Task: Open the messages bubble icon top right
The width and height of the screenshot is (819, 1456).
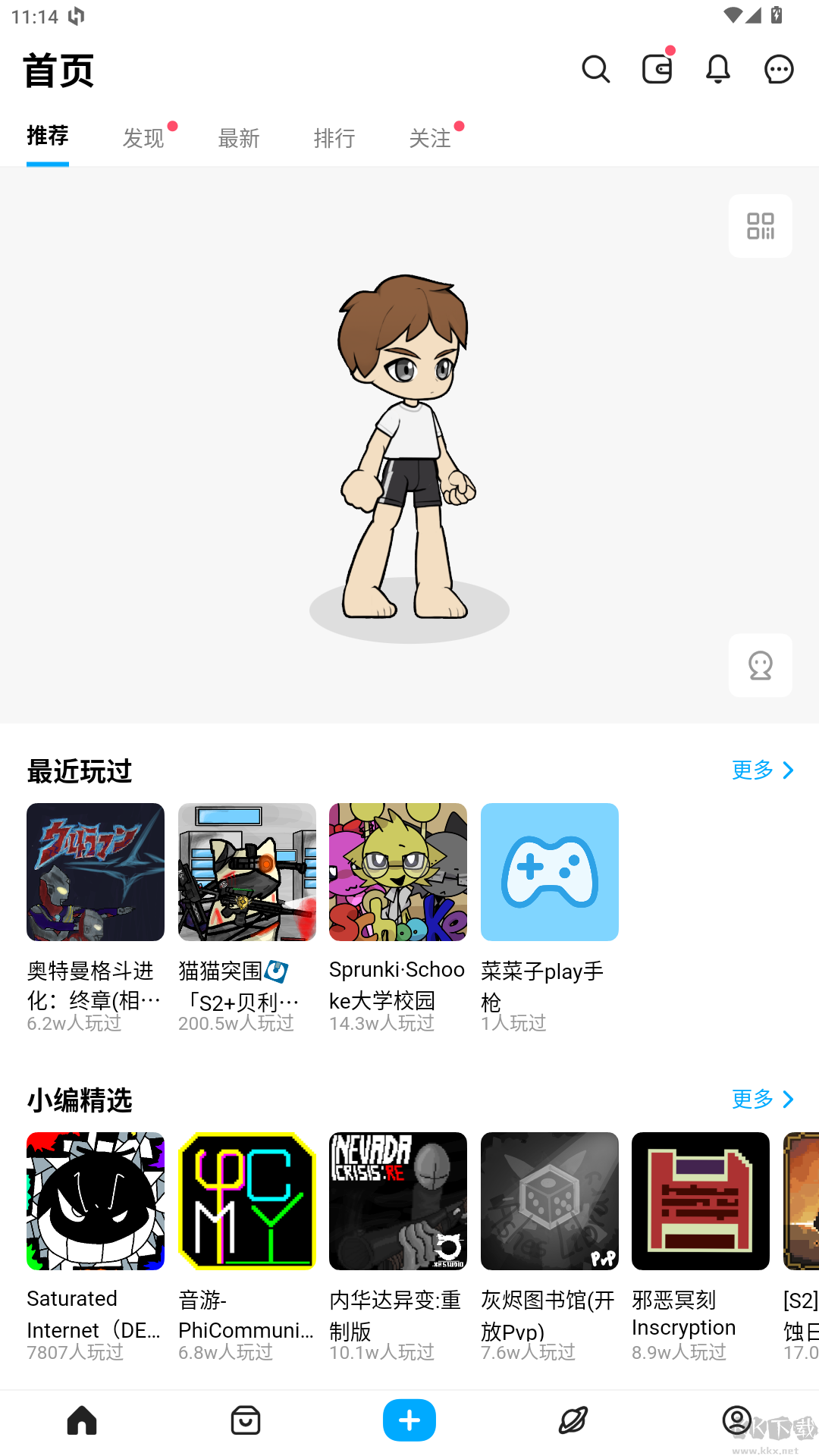Action: [778, 68]
